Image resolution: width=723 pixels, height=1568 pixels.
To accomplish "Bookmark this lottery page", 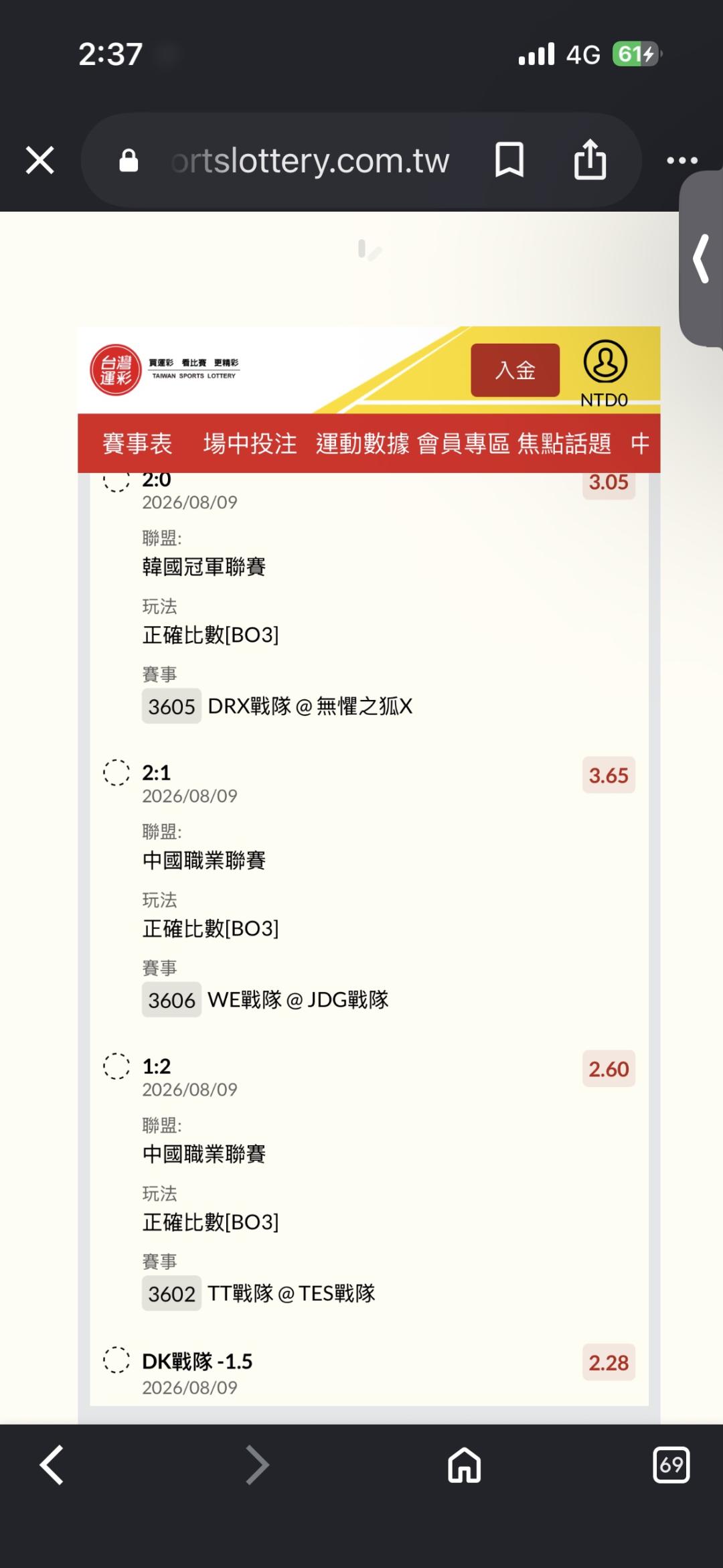I will pyautogui.click(x=509, y=160).
